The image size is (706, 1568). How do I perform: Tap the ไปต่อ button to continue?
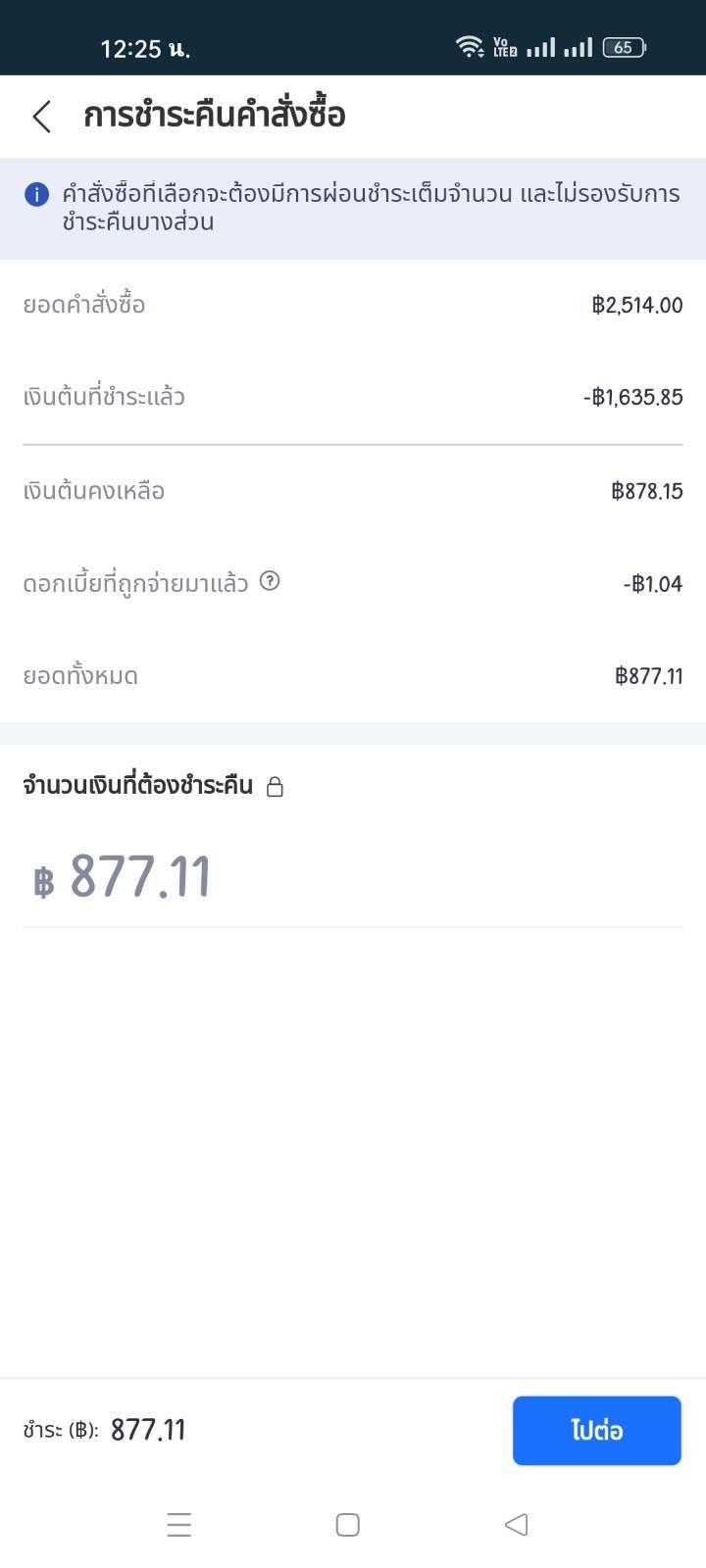point(596,1430)
